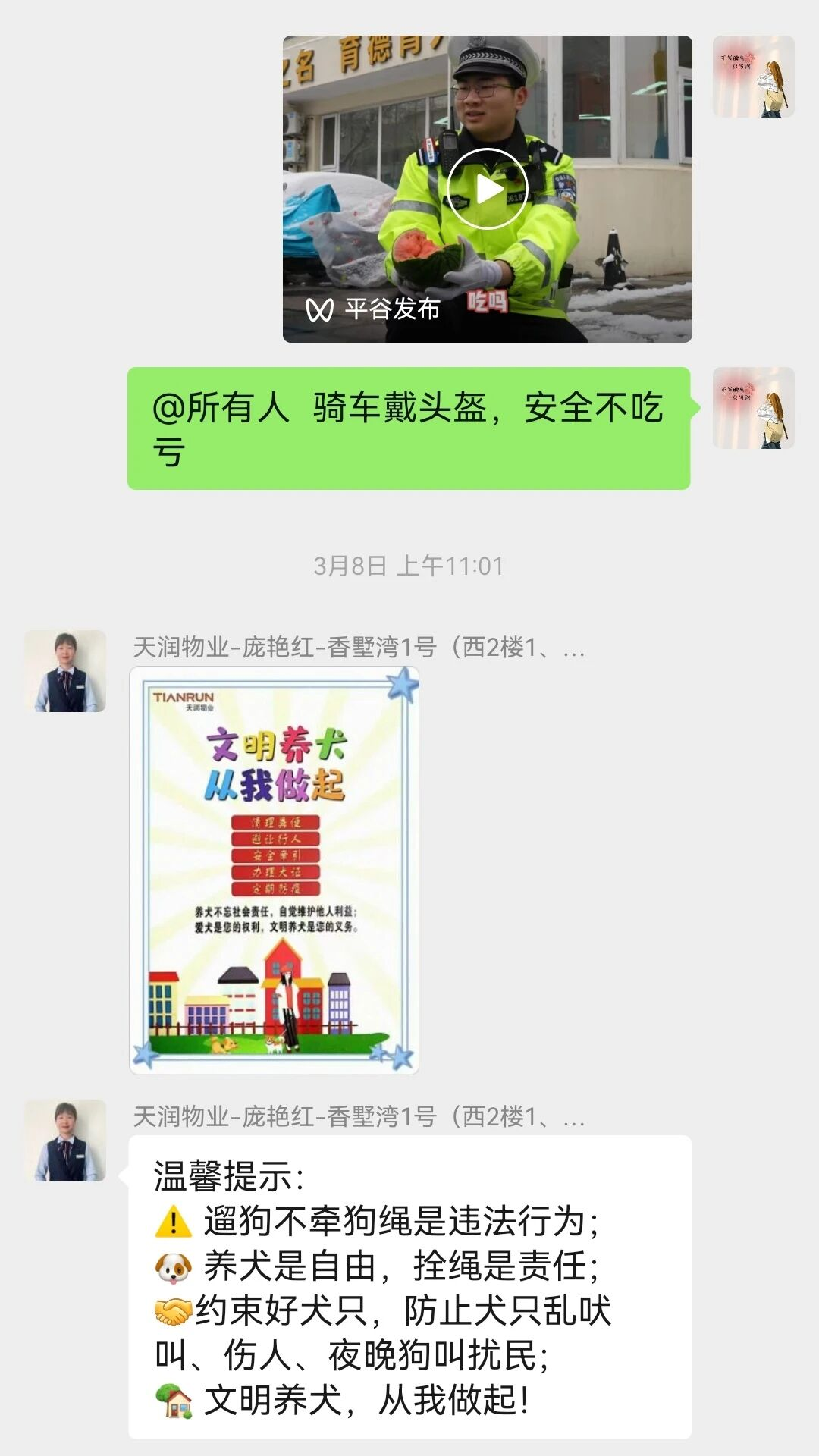This screenshot has width=819, height=1456.
Task: Tap avatar next to 骑车戴头盔 message
Action: click(x=753, y=408)
